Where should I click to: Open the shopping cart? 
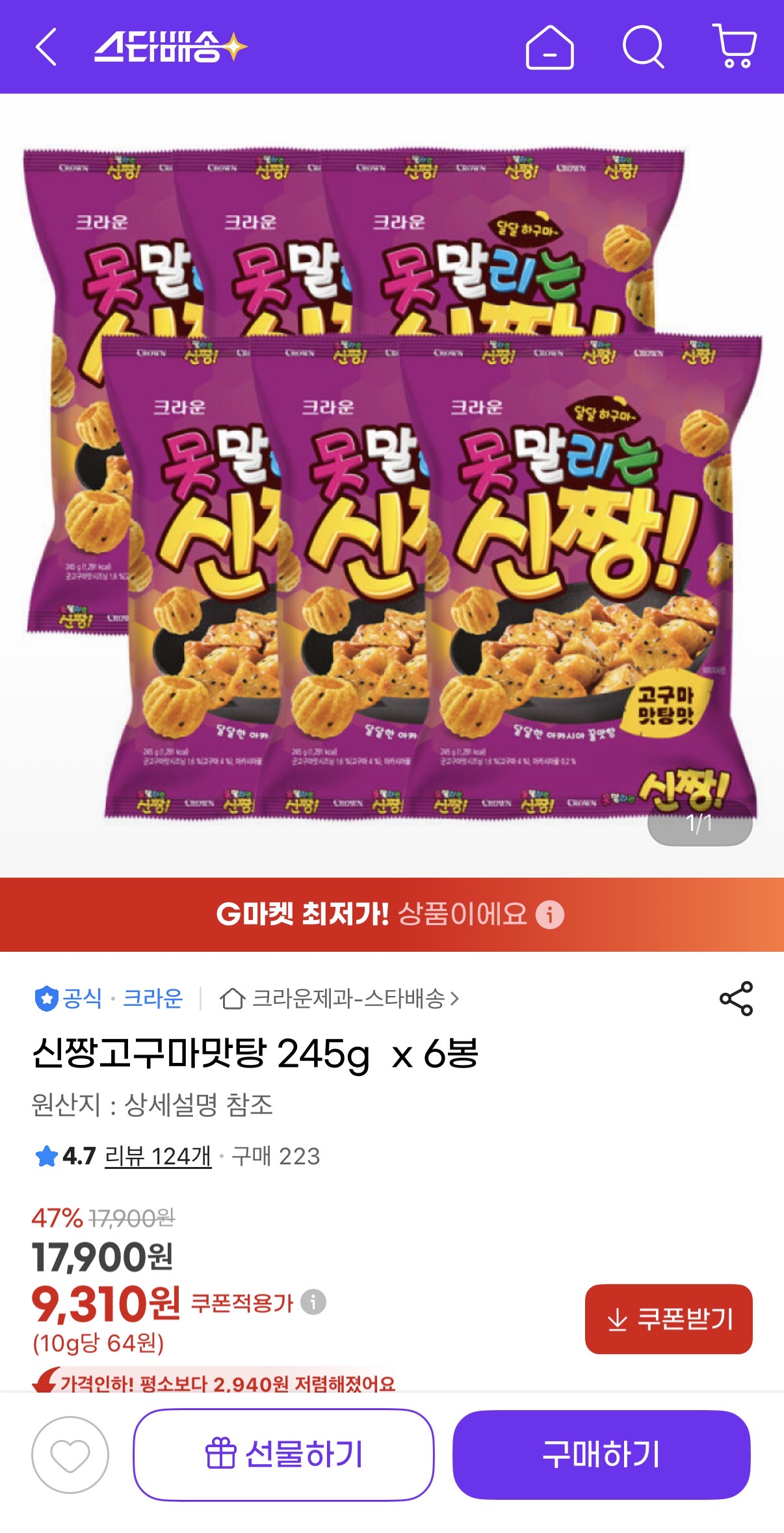735,47
